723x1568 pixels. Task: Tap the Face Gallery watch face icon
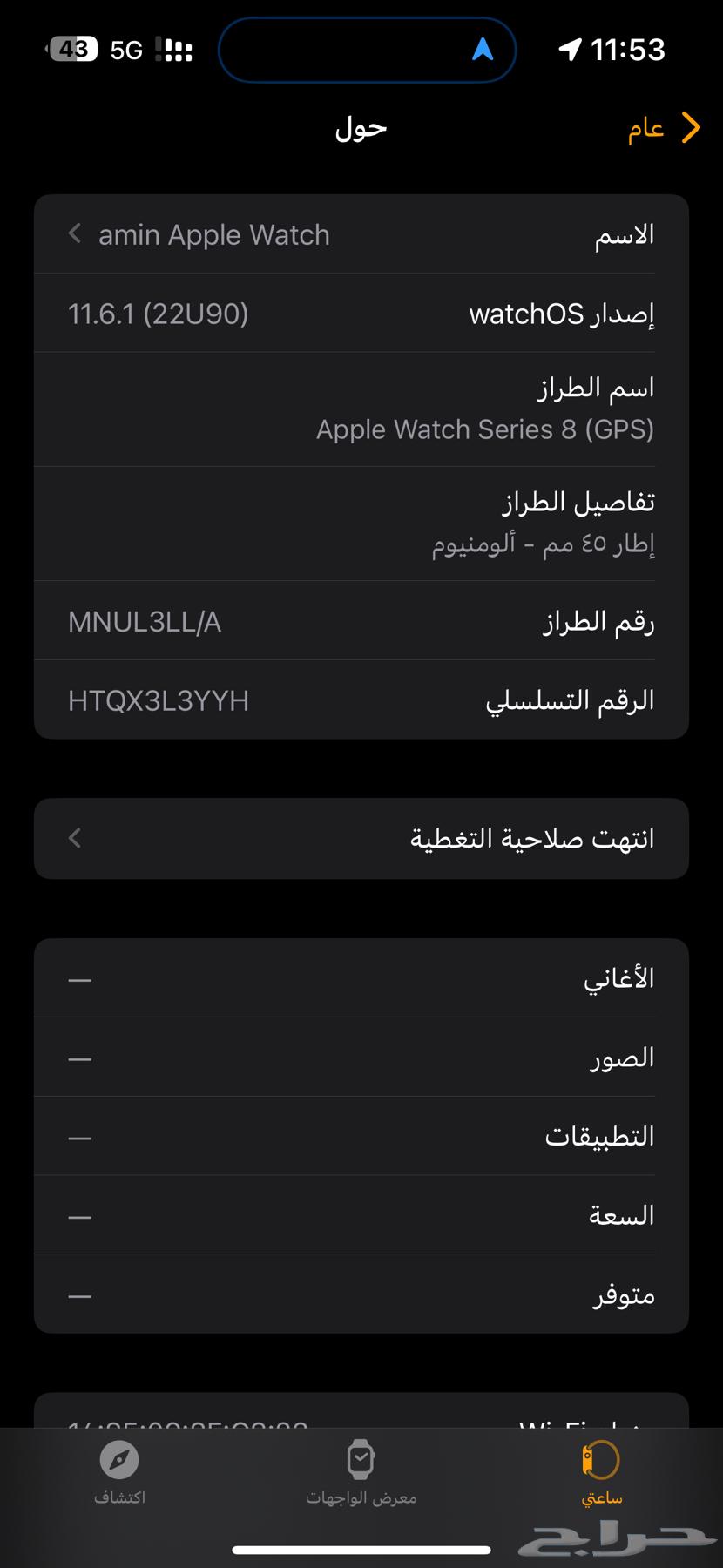click(x=361, y=1460)
